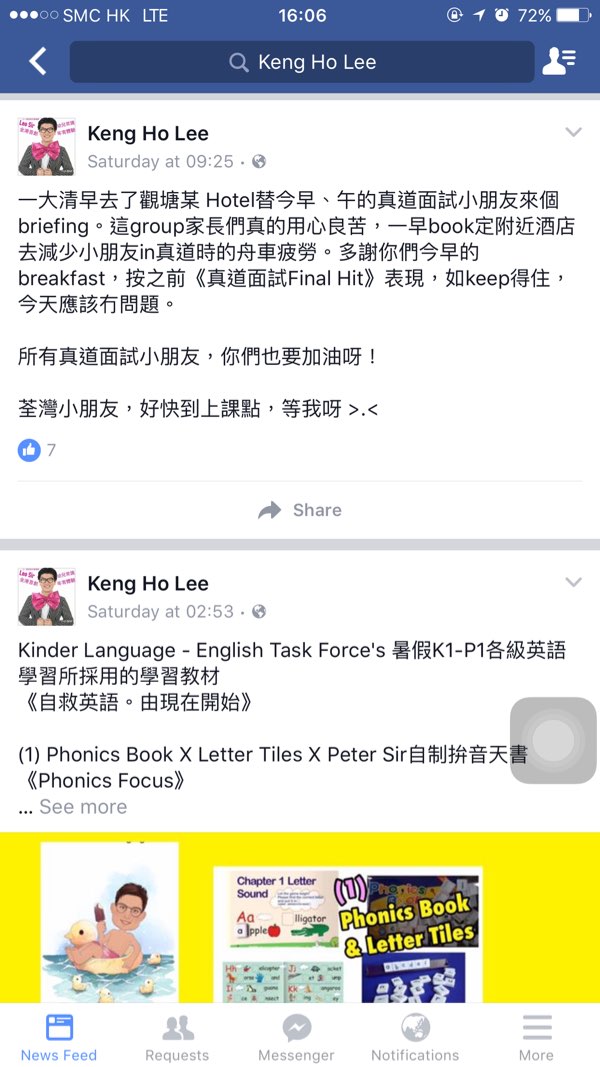
Task: Share the Saturday 09:25 post
Action: click(300, 510)
